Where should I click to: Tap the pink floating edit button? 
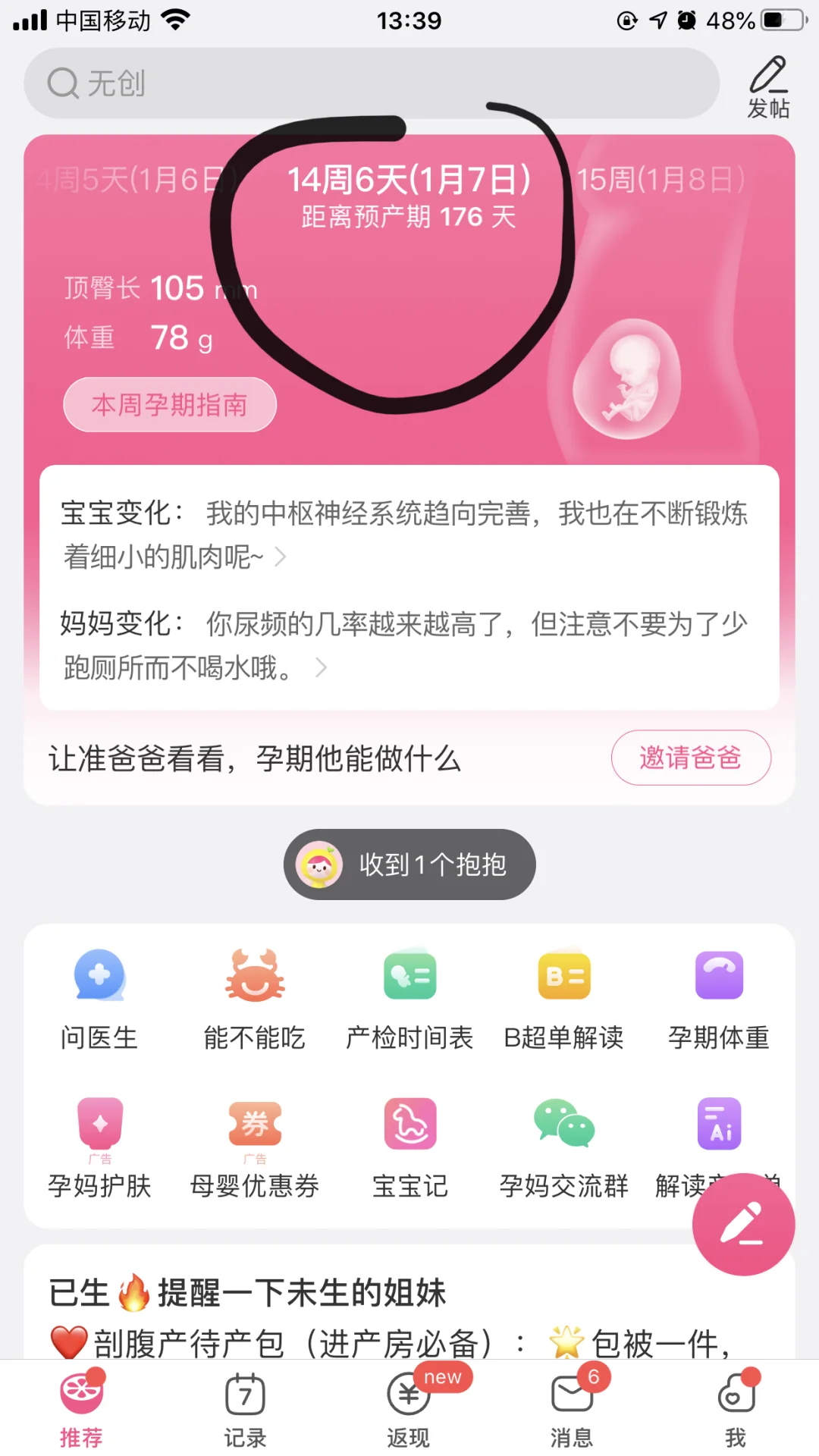(x=743, y=1224)
